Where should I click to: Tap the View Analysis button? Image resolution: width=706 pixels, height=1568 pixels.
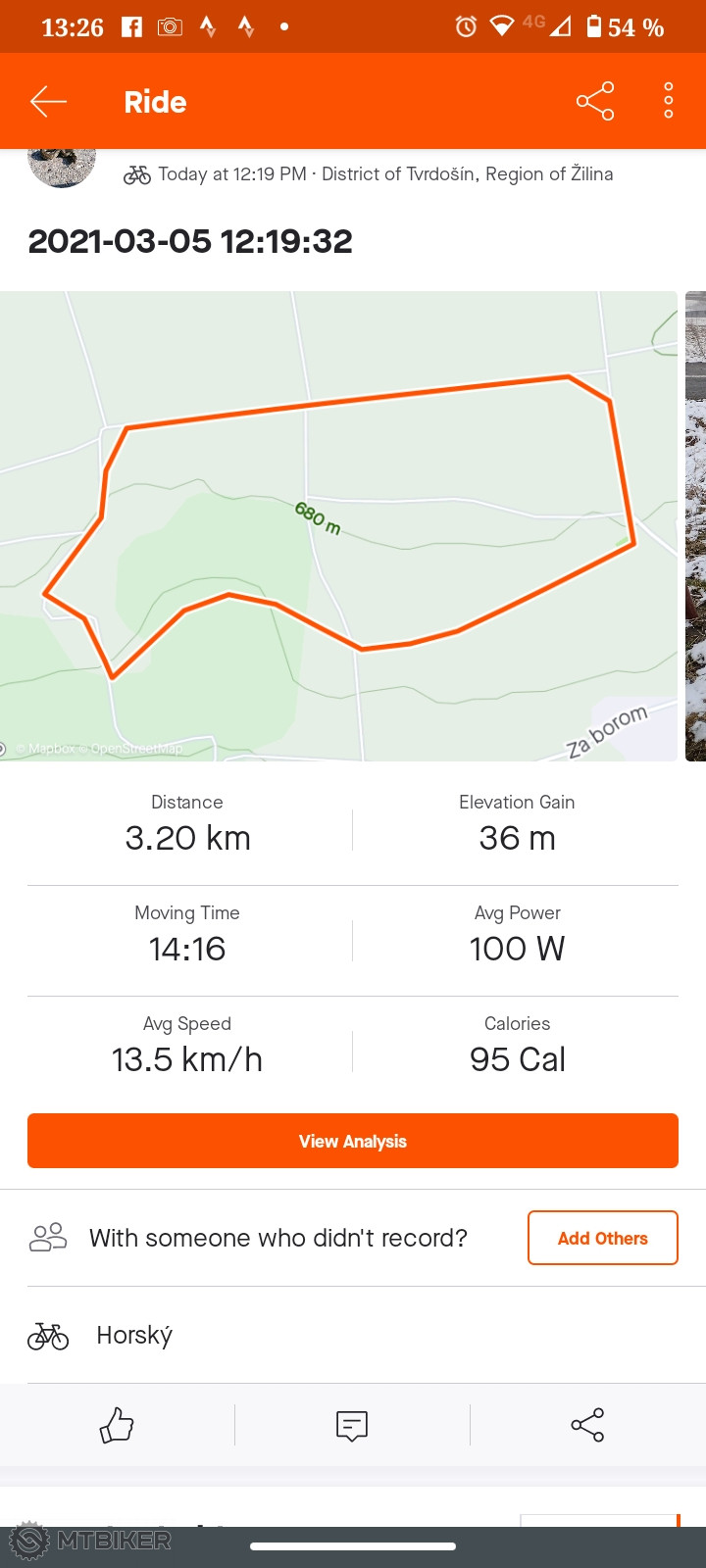coord(353,1141)
